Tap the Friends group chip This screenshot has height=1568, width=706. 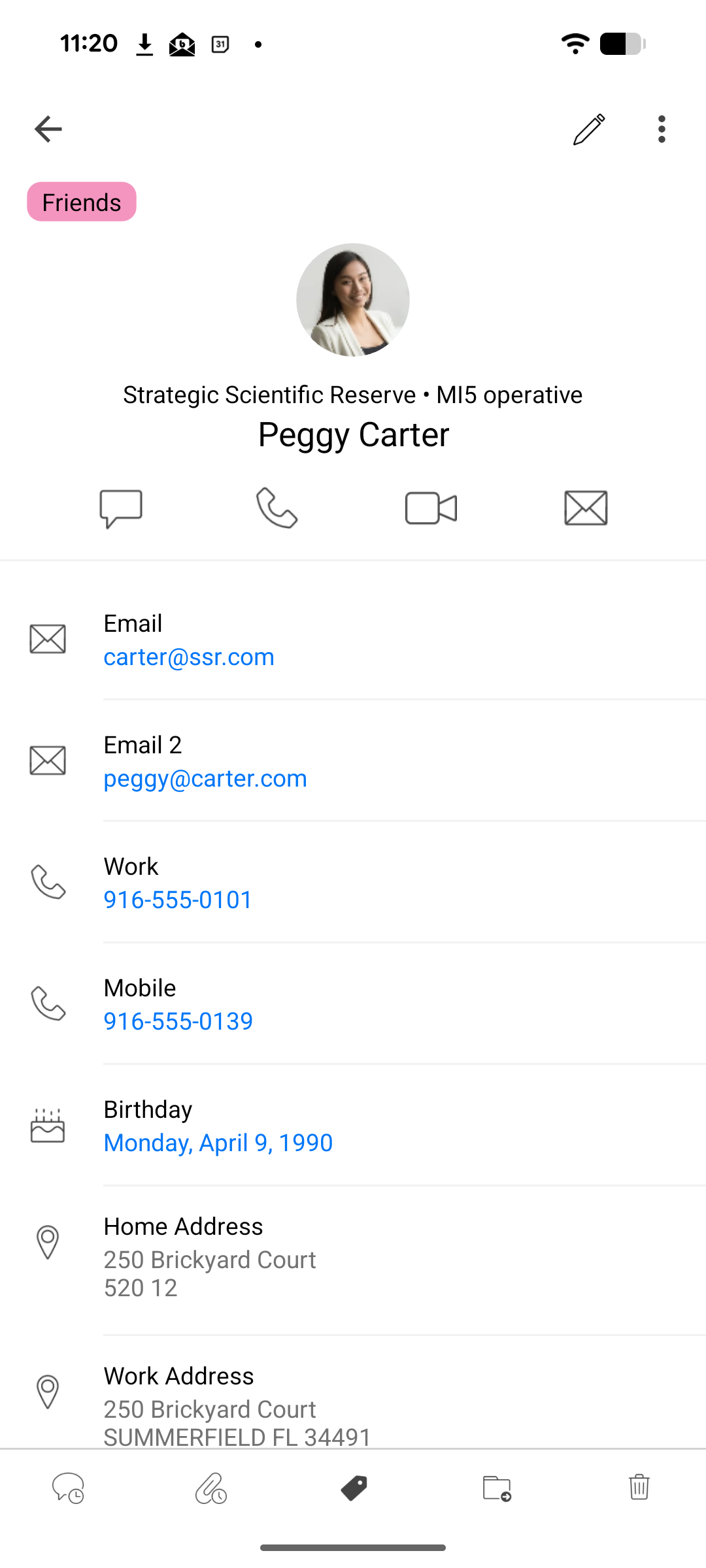(x=82, y=202)
